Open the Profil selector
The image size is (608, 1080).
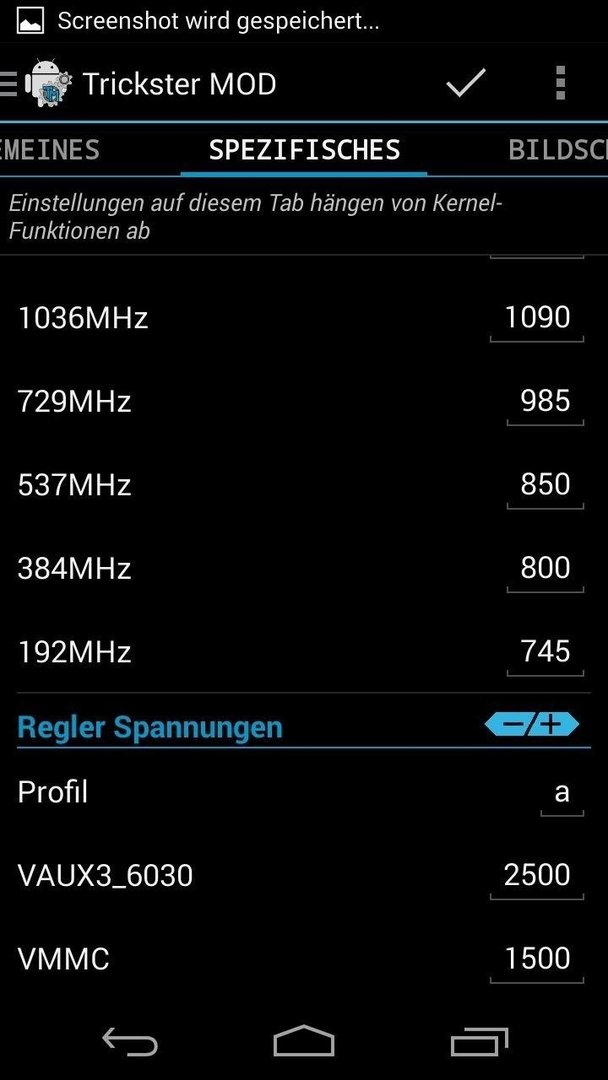point(562,793)
